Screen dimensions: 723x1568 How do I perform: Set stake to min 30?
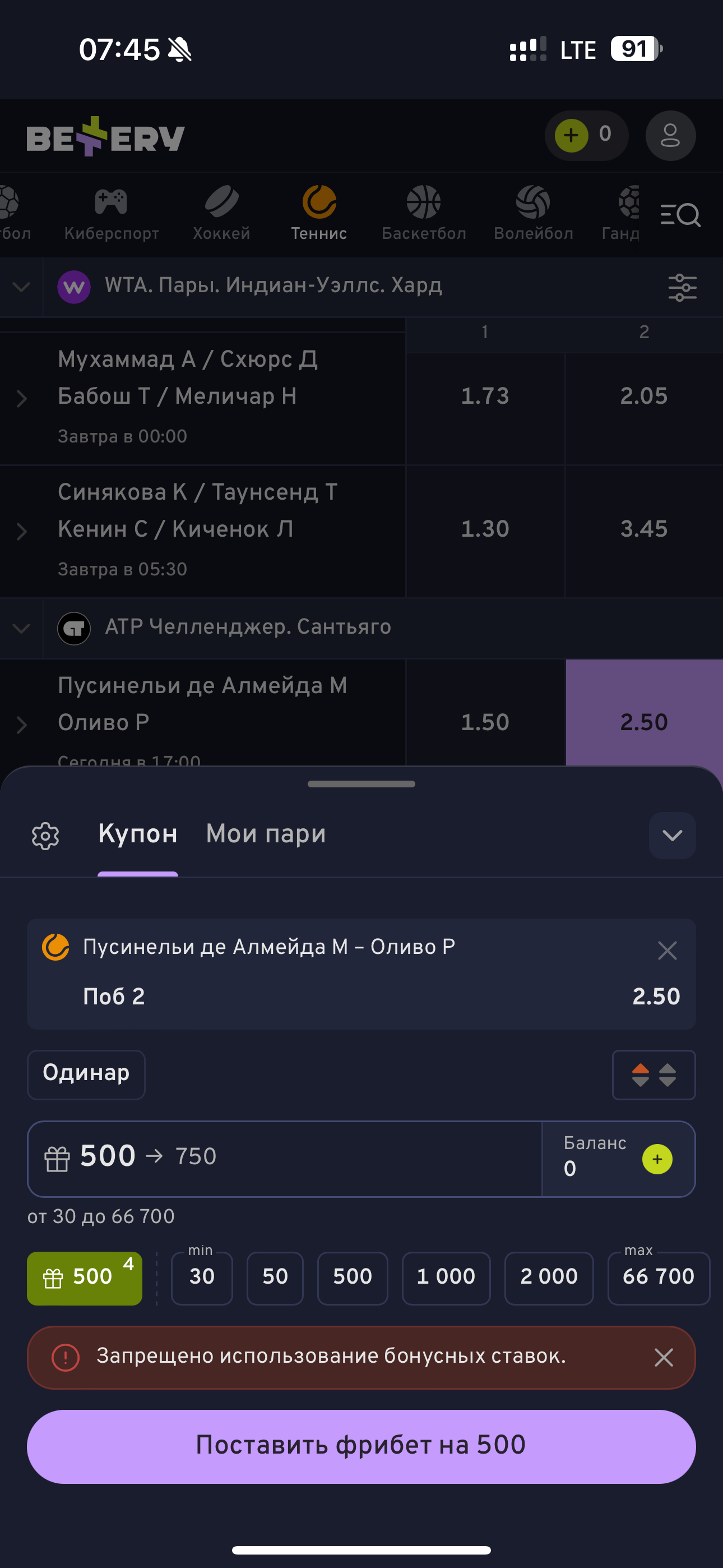point(202,1278)
